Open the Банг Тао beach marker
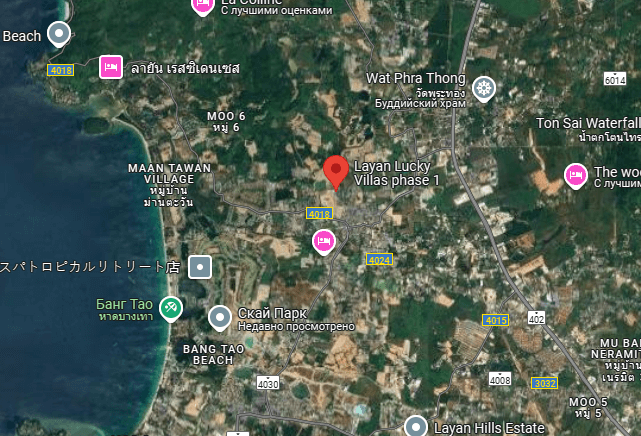Viewport: 641px width, 436px height. point(171,308)
